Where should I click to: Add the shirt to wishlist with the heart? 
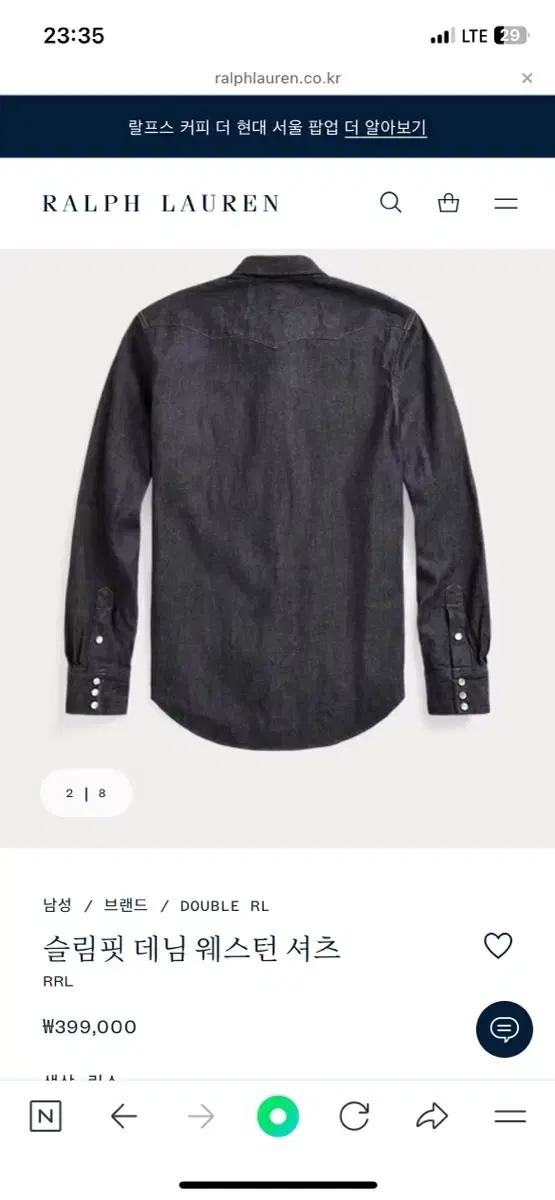coord(498,946)
